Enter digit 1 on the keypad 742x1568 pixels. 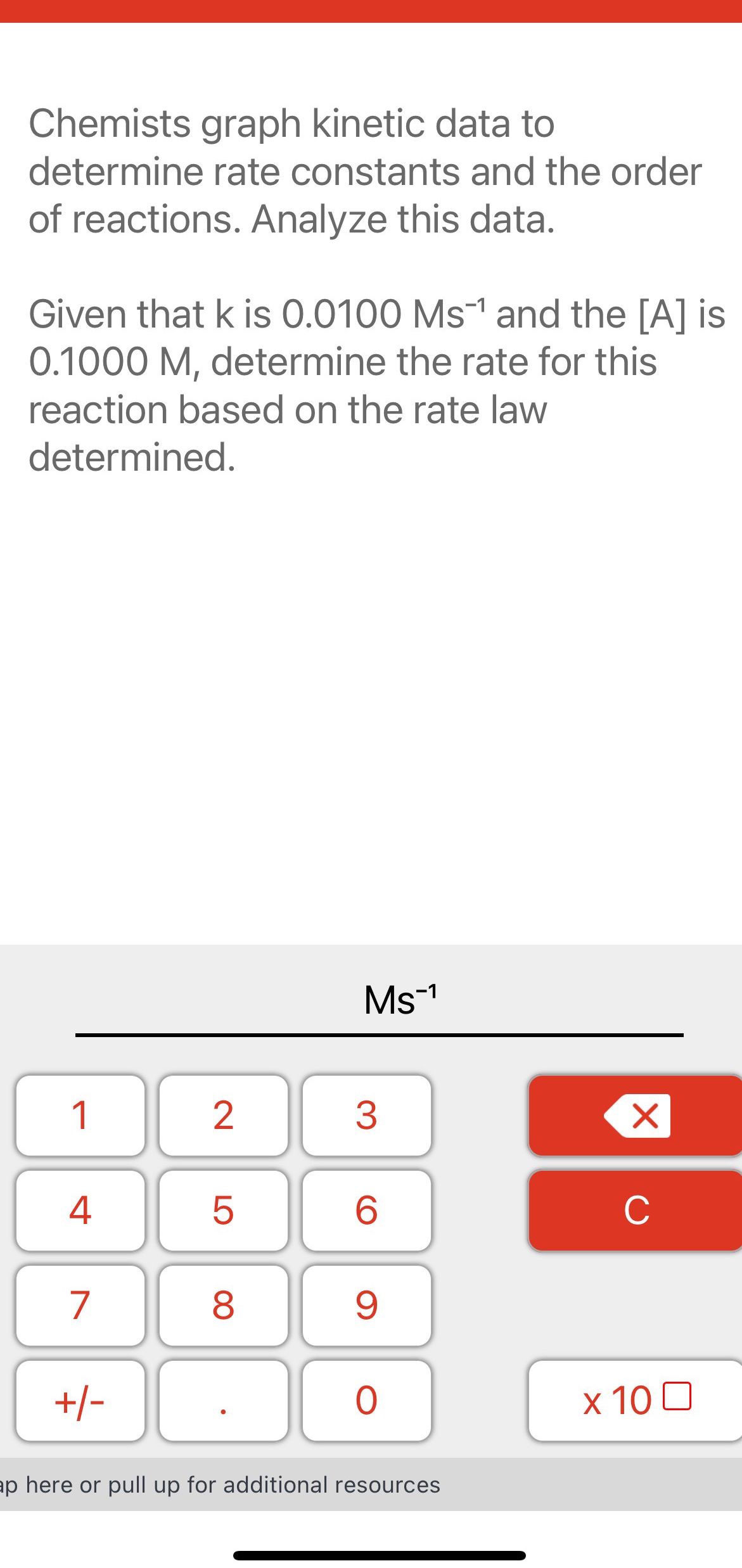click(x=80, y=1115)
